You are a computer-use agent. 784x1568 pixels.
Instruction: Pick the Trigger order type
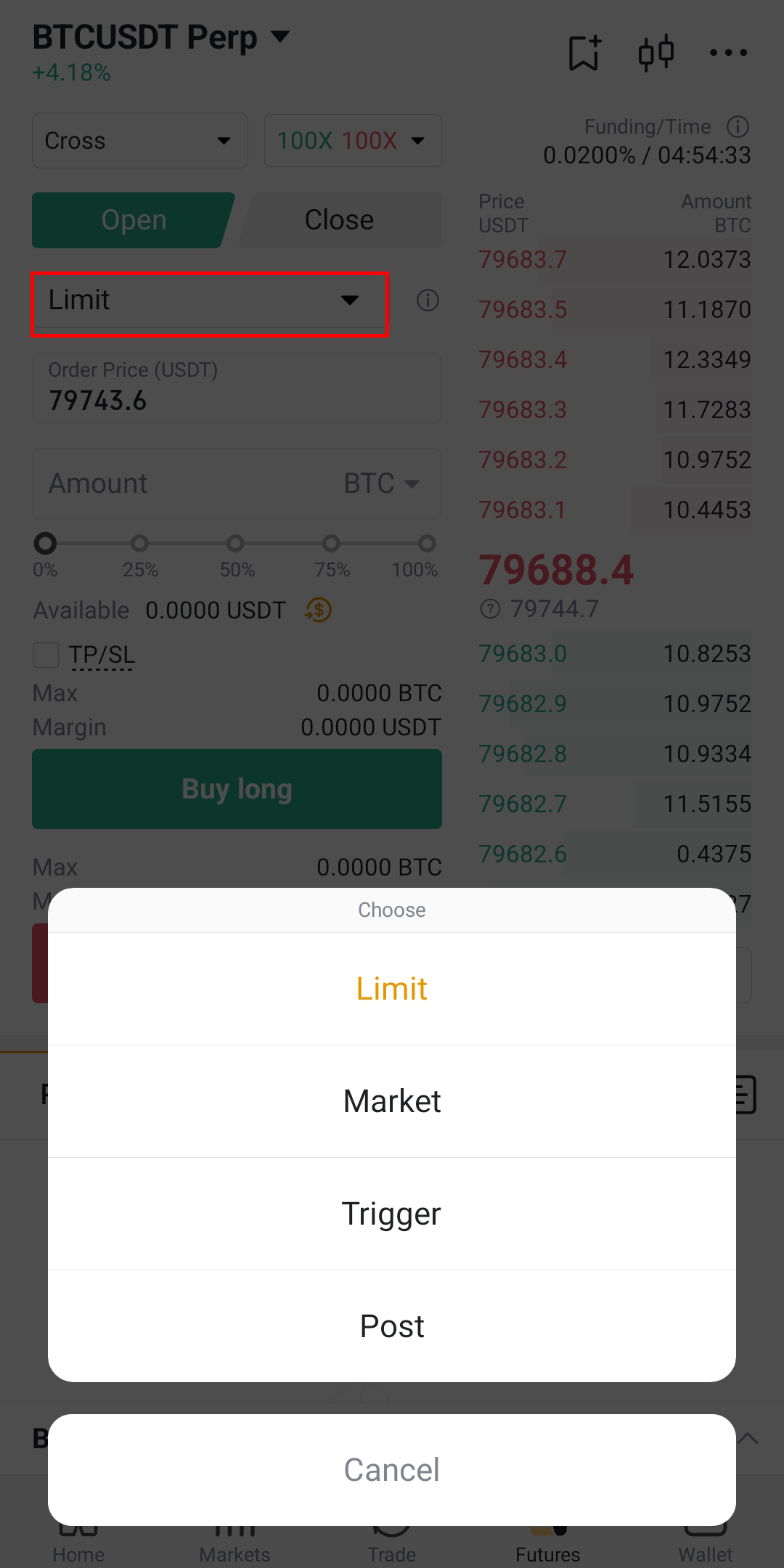pos(392,1214)
